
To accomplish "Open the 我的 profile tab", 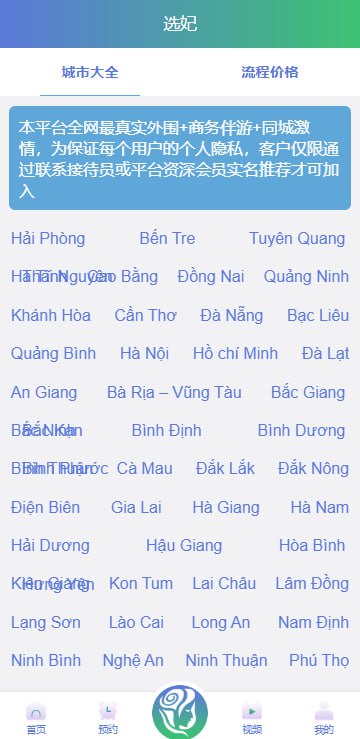I will pyautogui.click(x=324, y=718).
